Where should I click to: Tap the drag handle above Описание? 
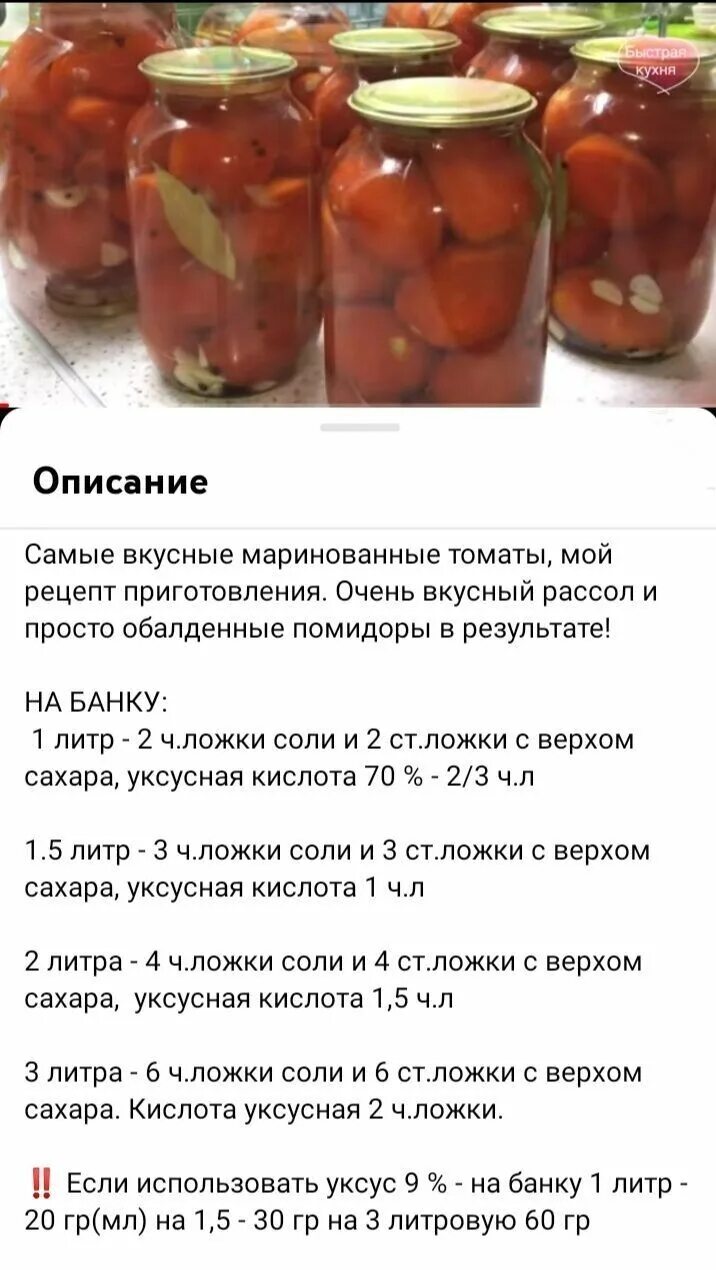[x=359, y=427]
